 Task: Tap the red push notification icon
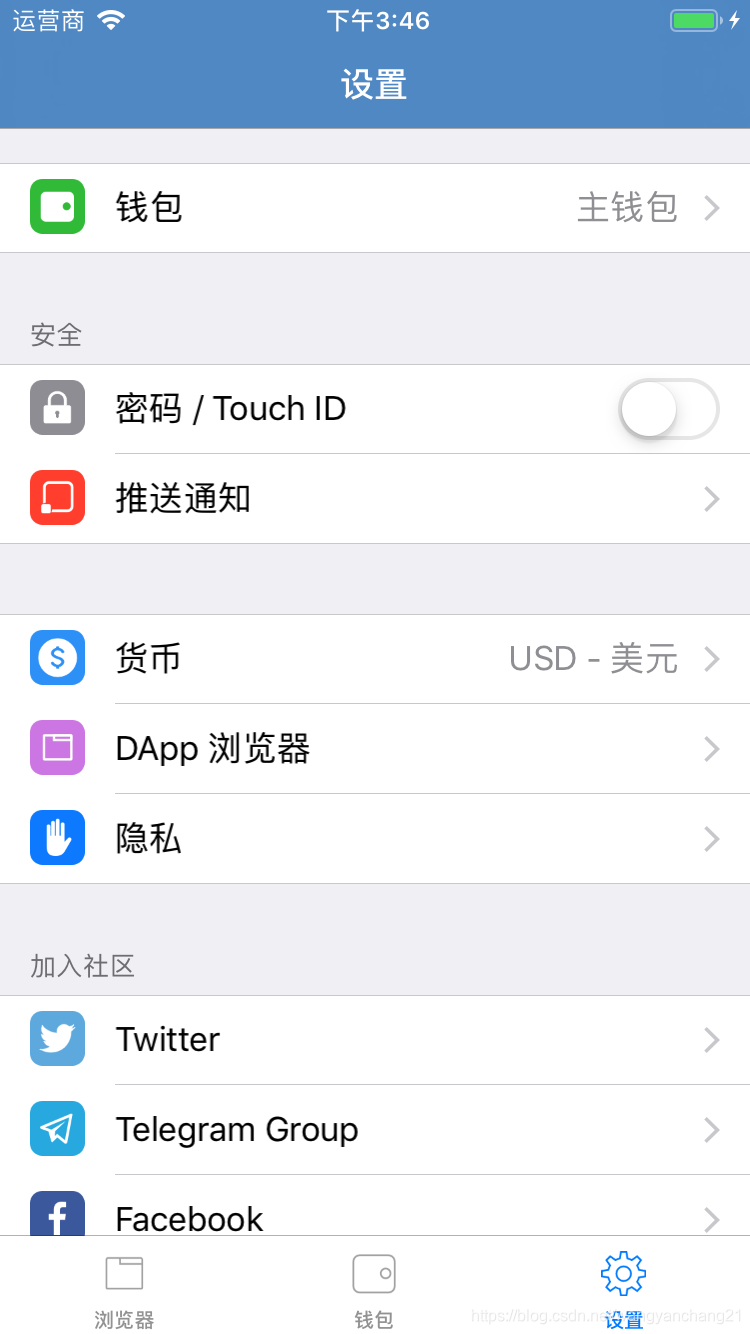[57, 498]
